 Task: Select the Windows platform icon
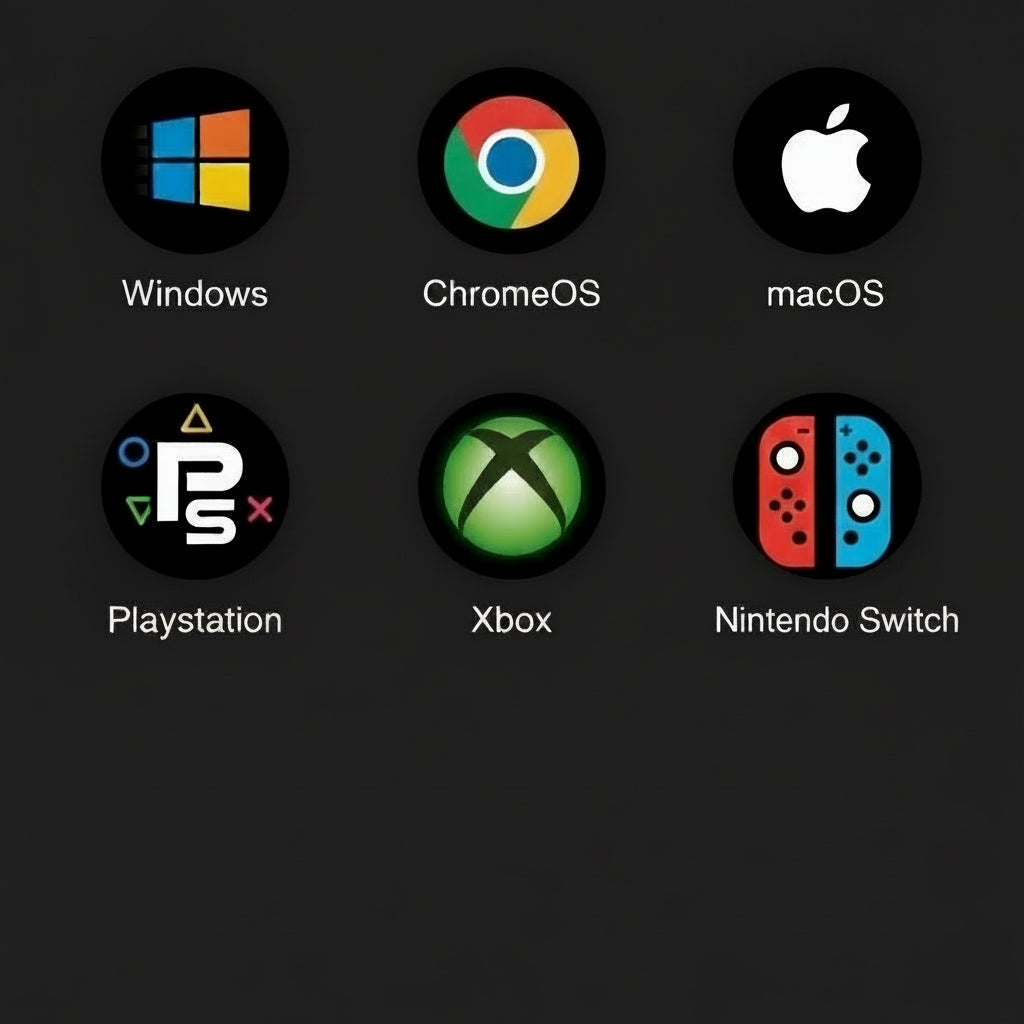[195, 160]
